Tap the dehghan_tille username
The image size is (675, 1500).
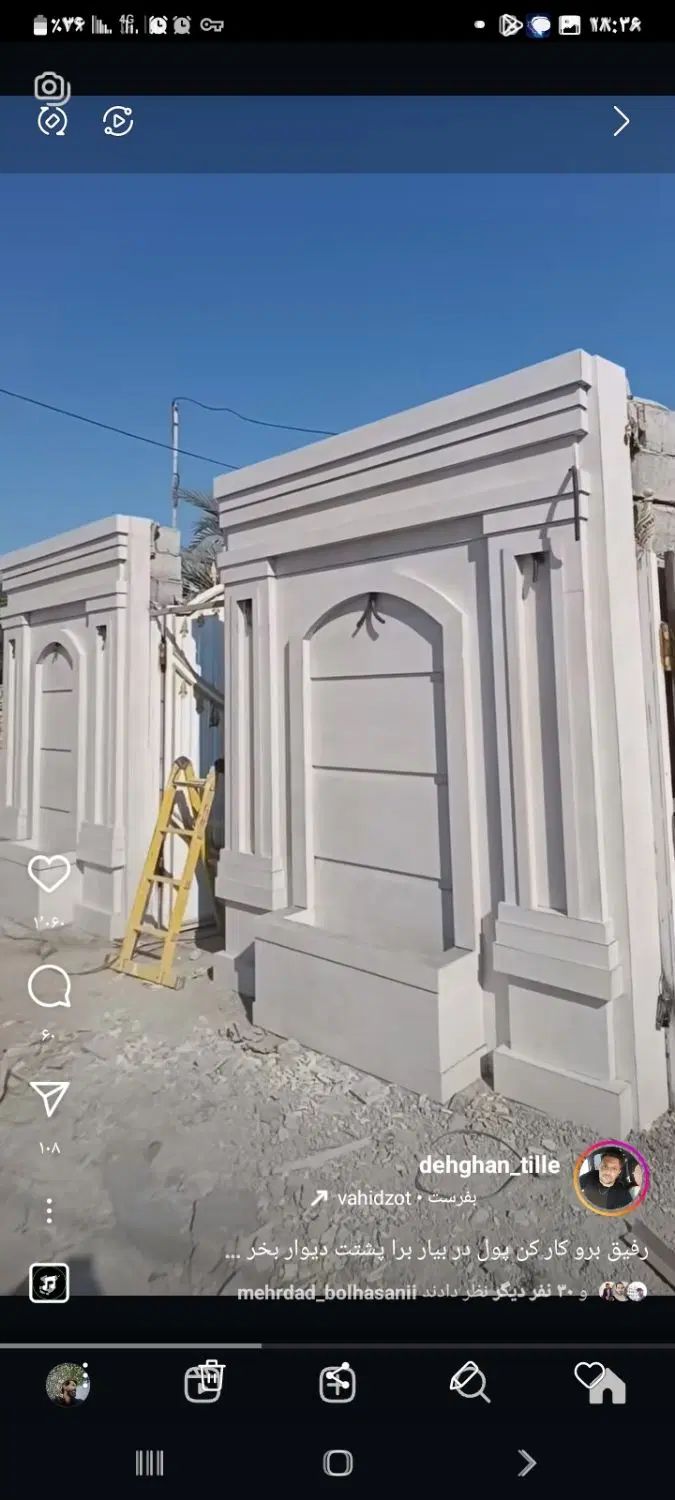click(489, 1165)
